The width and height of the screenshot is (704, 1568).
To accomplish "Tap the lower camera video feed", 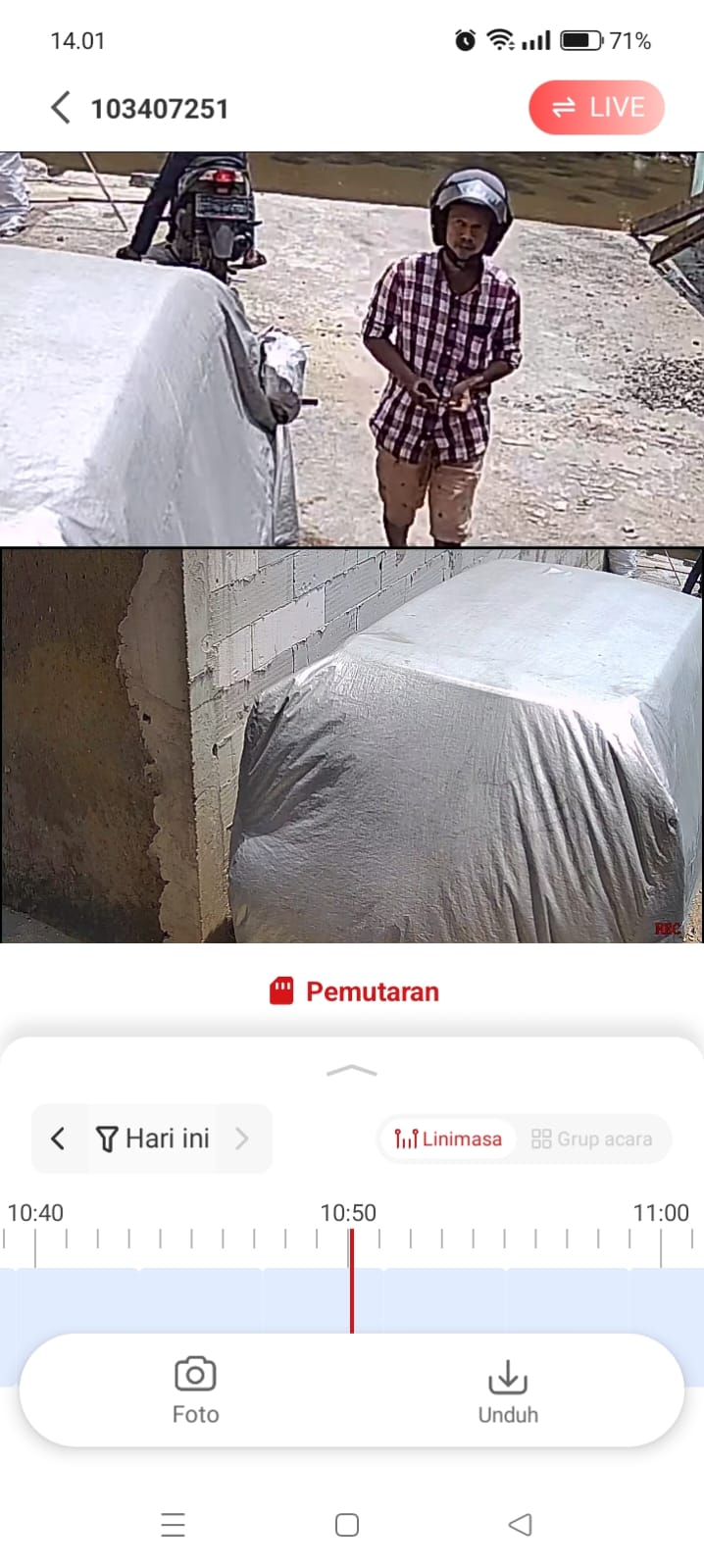I will click(352, 745).
